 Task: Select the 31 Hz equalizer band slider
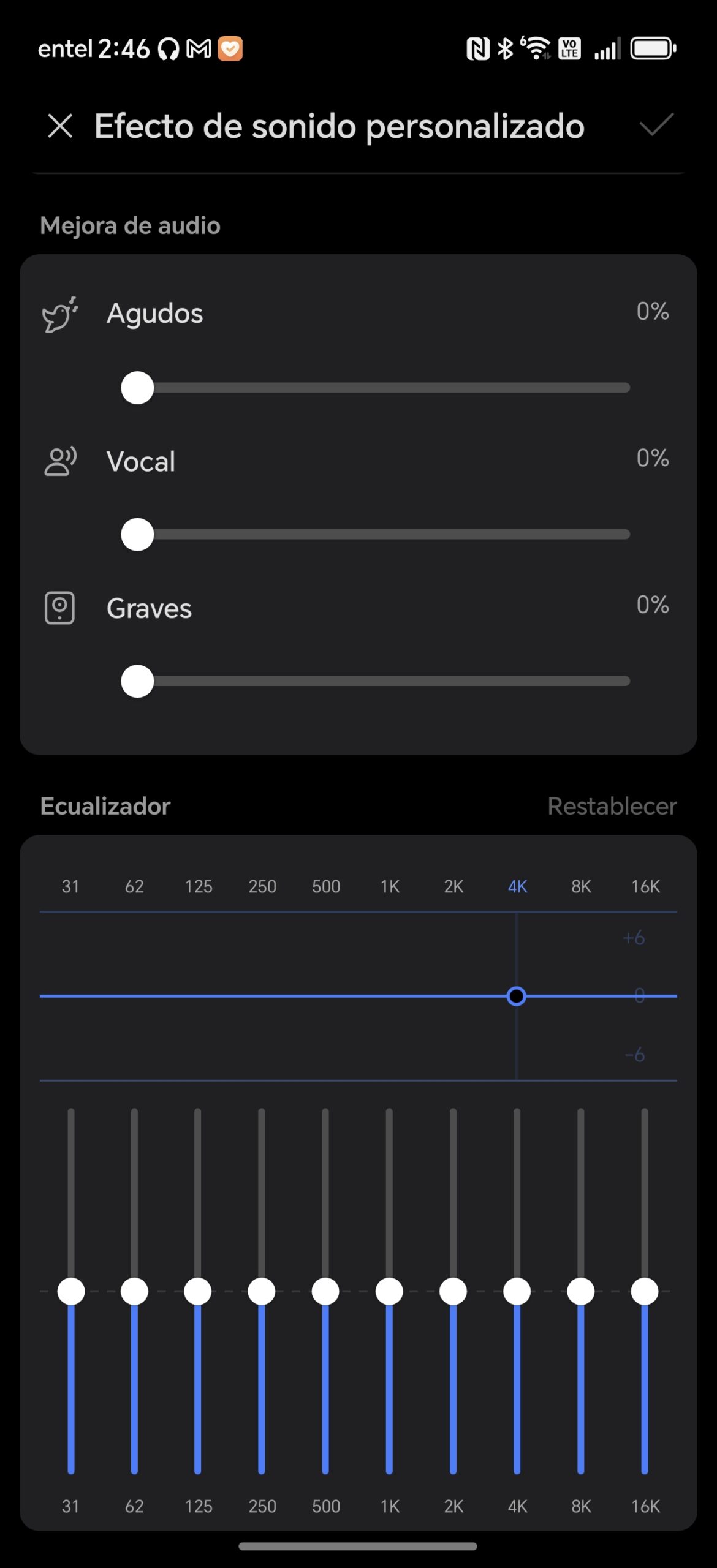pyautogui.click(x=71, y=1291)
